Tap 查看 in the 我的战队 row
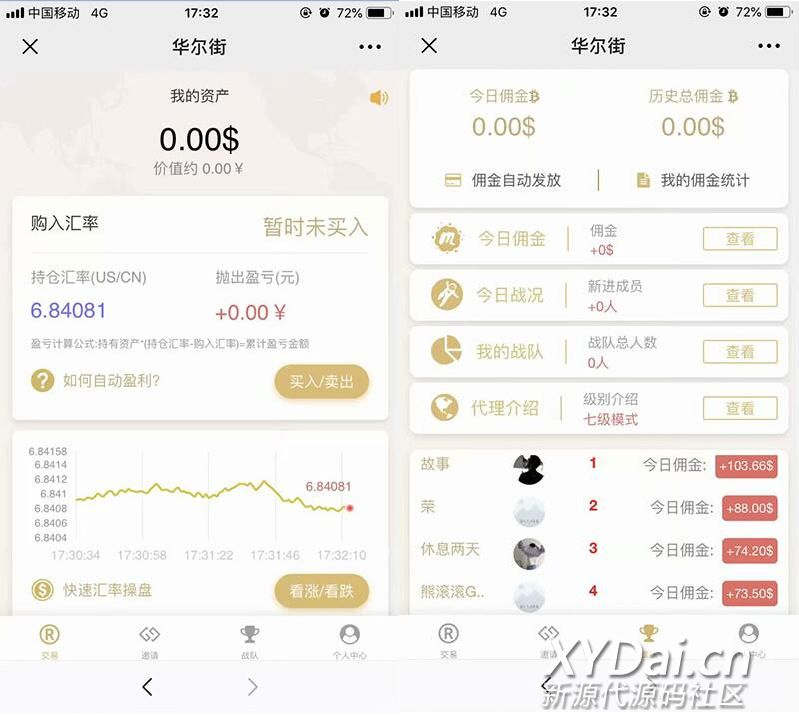 [740, 352]
